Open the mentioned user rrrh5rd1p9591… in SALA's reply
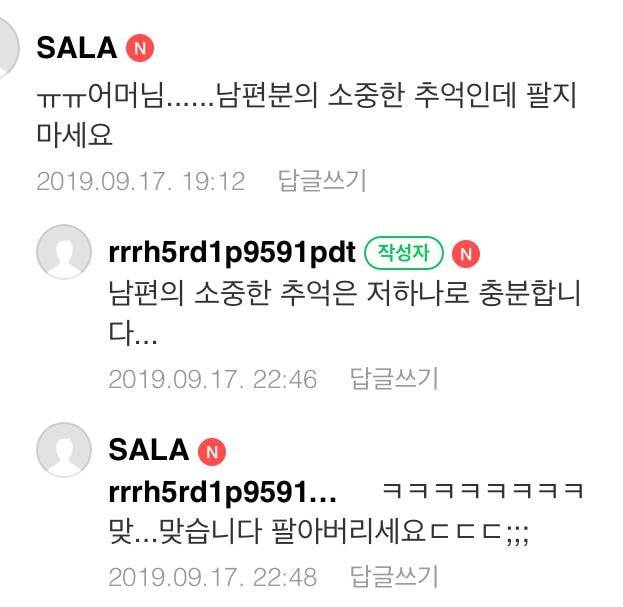The height and width of the screenshot is (607, 623). click(222, 493)
